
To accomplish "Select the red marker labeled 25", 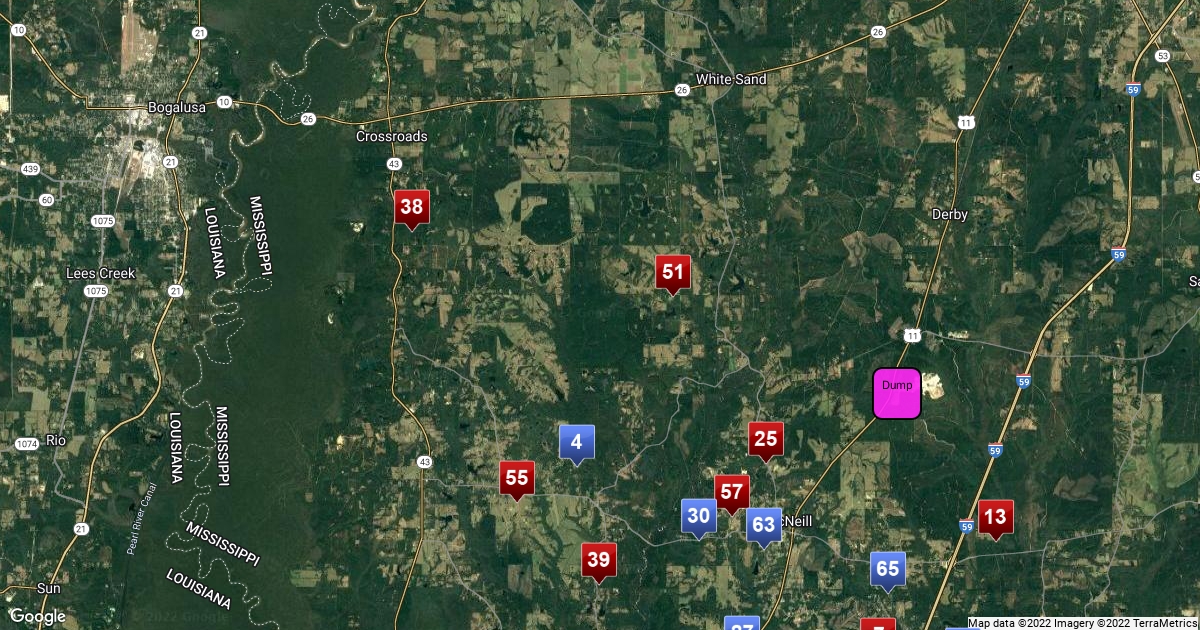I will [766, 441].
